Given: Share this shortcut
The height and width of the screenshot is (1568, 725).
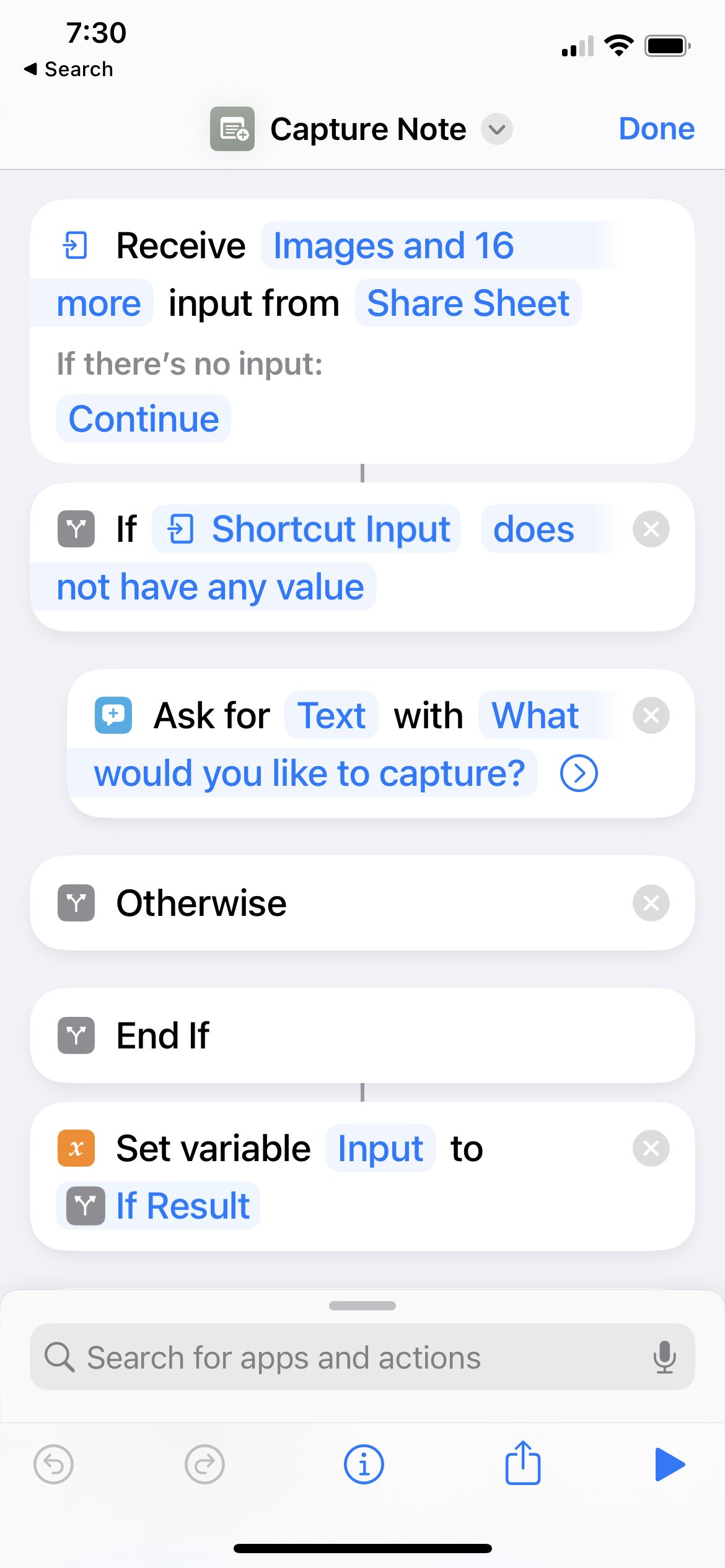Looking at the screenshot, I should (523, 1463).
